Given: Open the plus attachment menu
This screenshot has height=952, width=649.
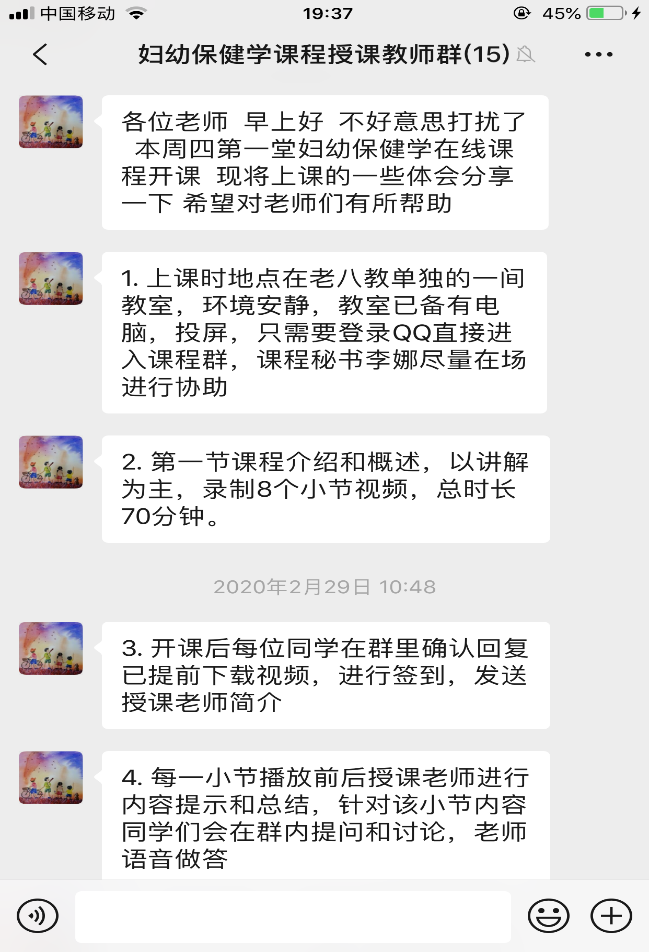Looking at the screenshot, I should click(611, 915).
